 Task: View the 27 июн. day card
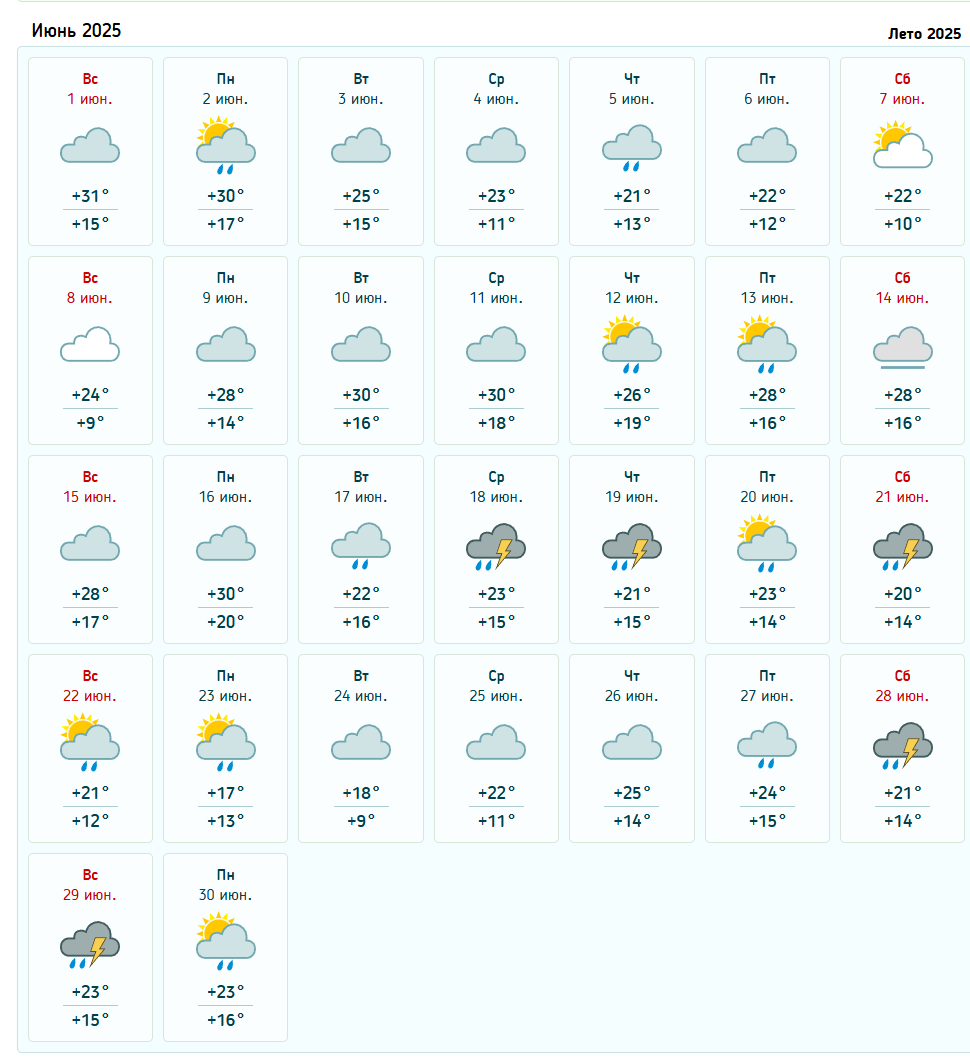tap(767, 748)
